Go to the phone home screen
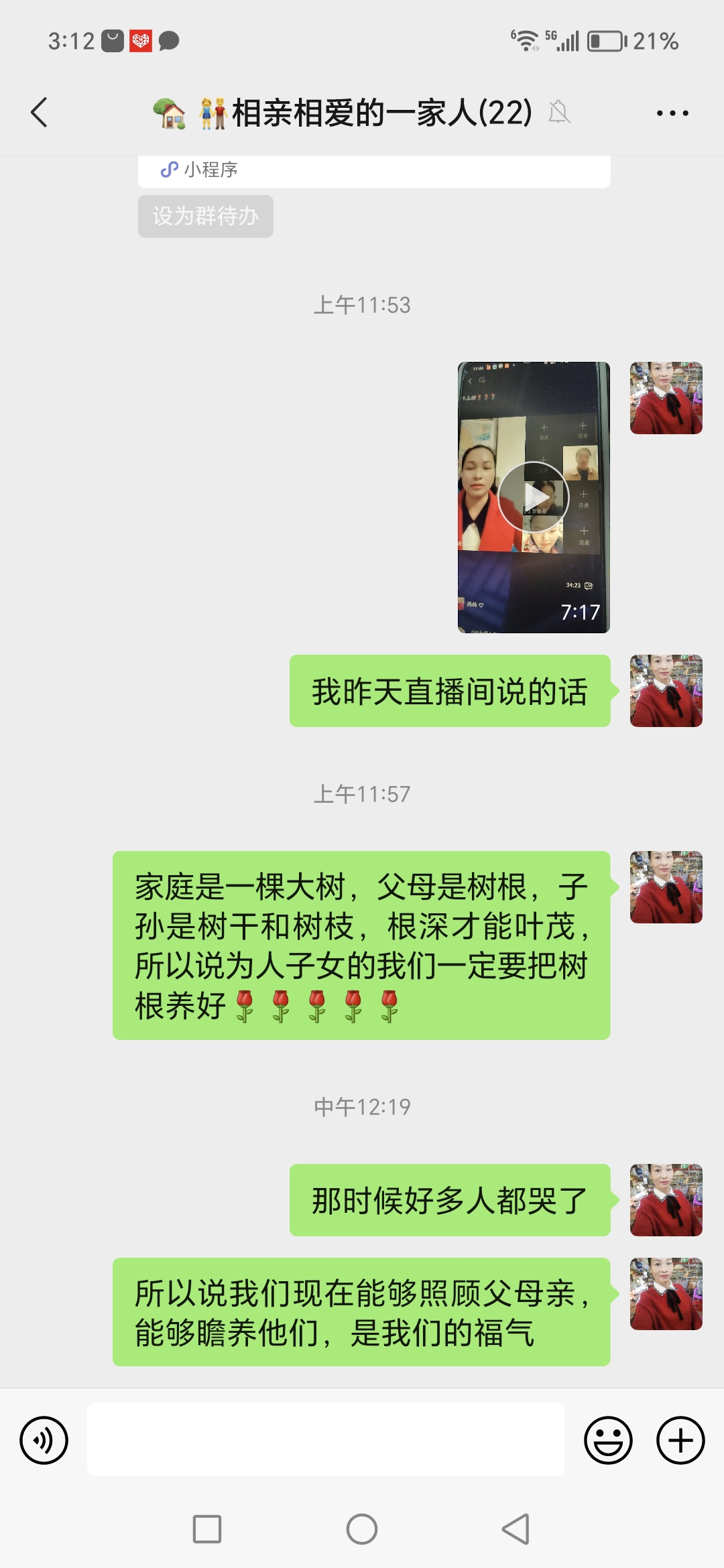Image resolution: width=724 pixels, height=1568 pixels. 362,1529
